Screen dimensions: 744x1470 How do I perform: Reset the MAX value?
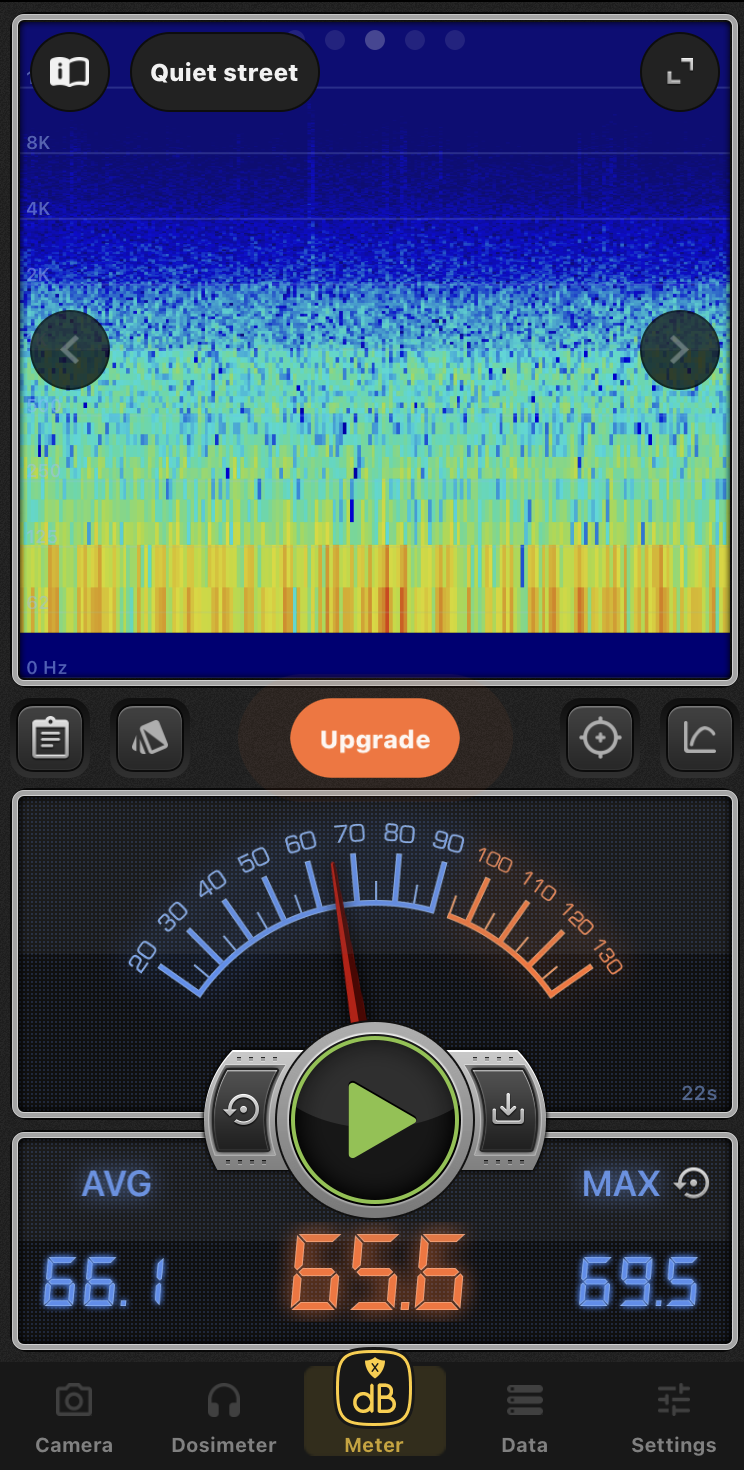click(x=692, y=1184)
